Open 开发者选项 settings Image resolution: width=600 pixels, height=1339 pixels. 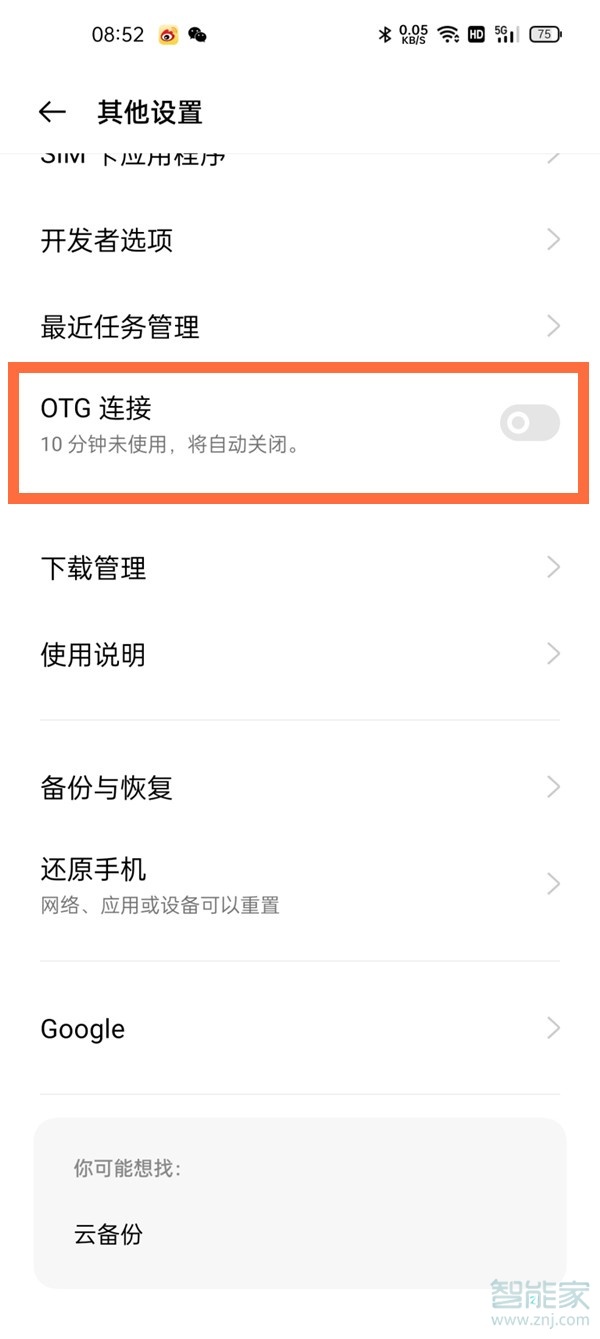300,240
